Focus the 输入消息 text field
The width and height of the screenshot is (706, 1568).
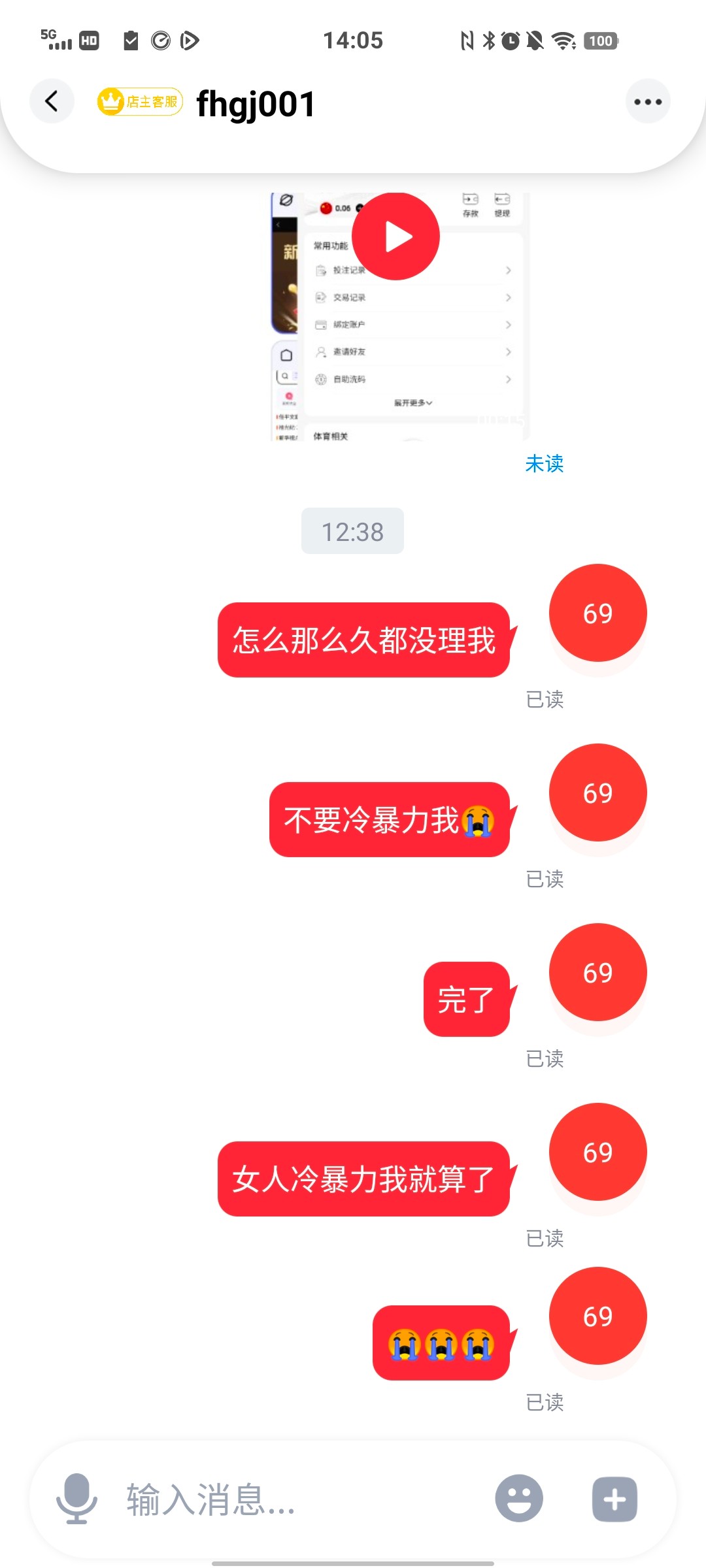coord(294,1499)
